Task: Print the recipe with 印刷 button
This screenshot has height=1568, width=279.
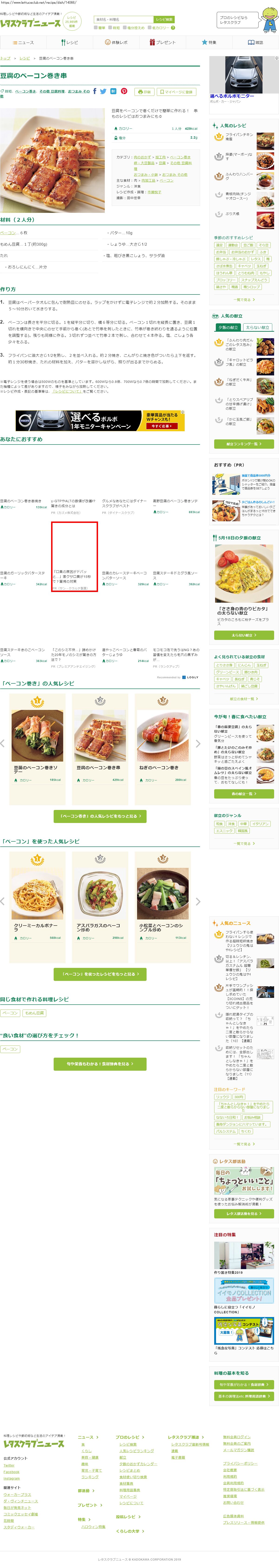Action: pos(144,92)
